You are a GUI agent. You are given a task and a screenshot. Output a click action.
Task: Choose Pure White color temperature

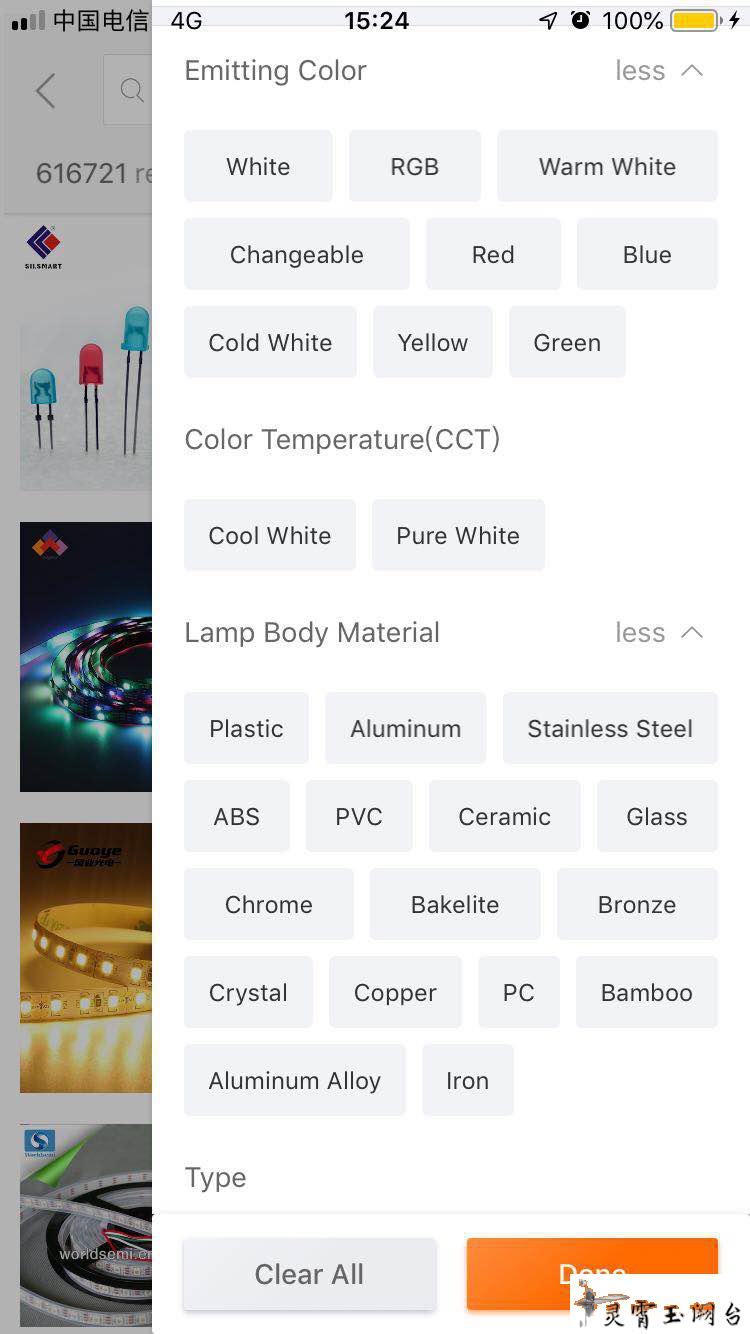[458, 535]
